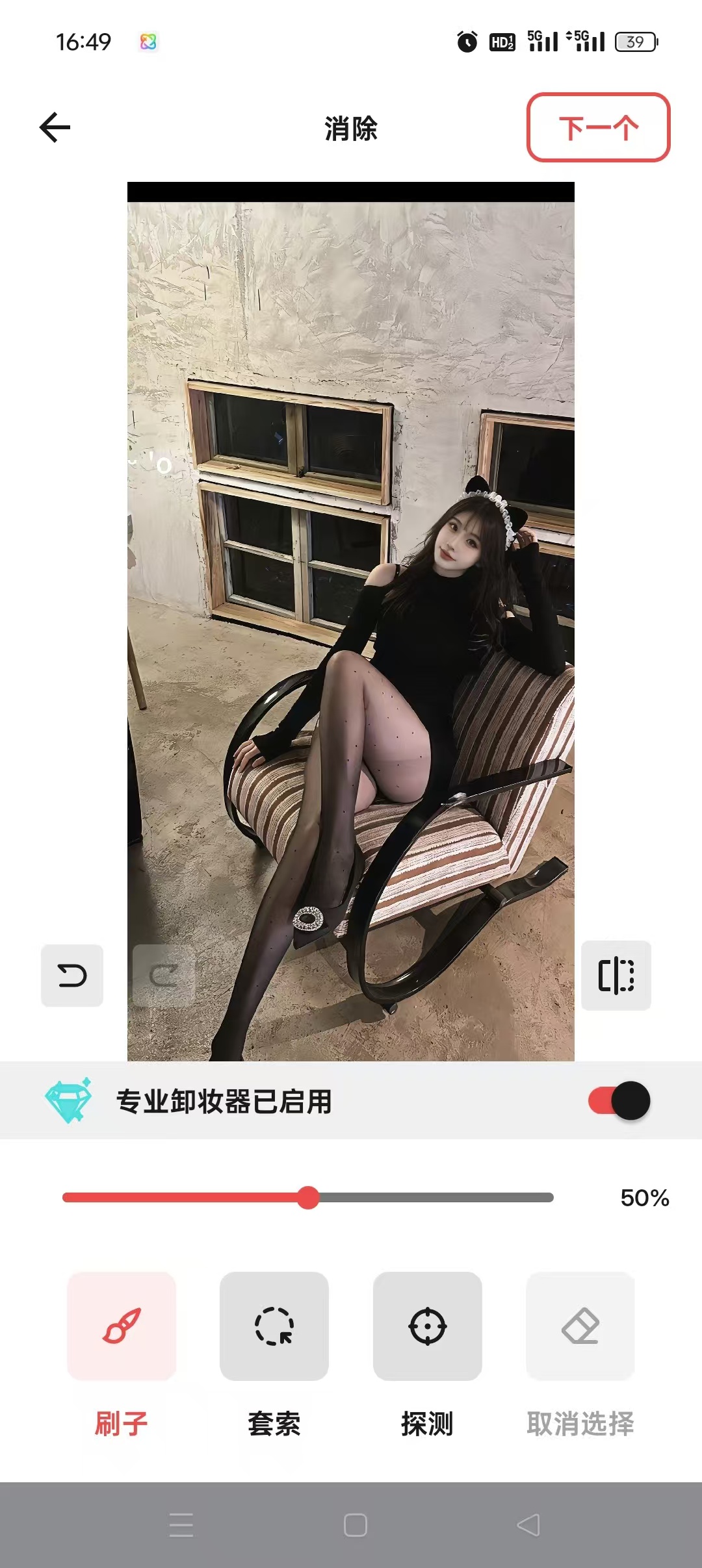The width and height of the screenshot is (702, 1568).
Task: Tap the 下一个 button
Action: 598,127
